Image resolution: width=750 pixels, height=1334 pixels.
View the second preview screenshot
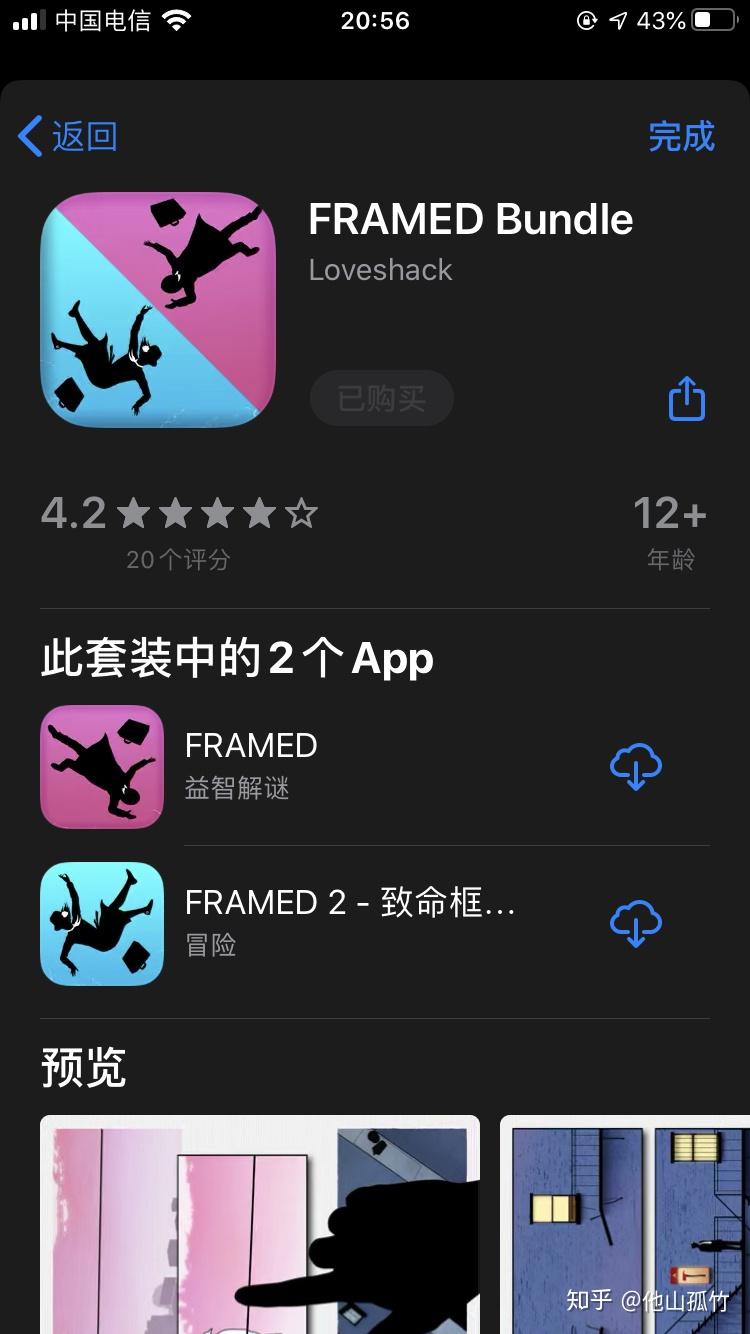625,1224
